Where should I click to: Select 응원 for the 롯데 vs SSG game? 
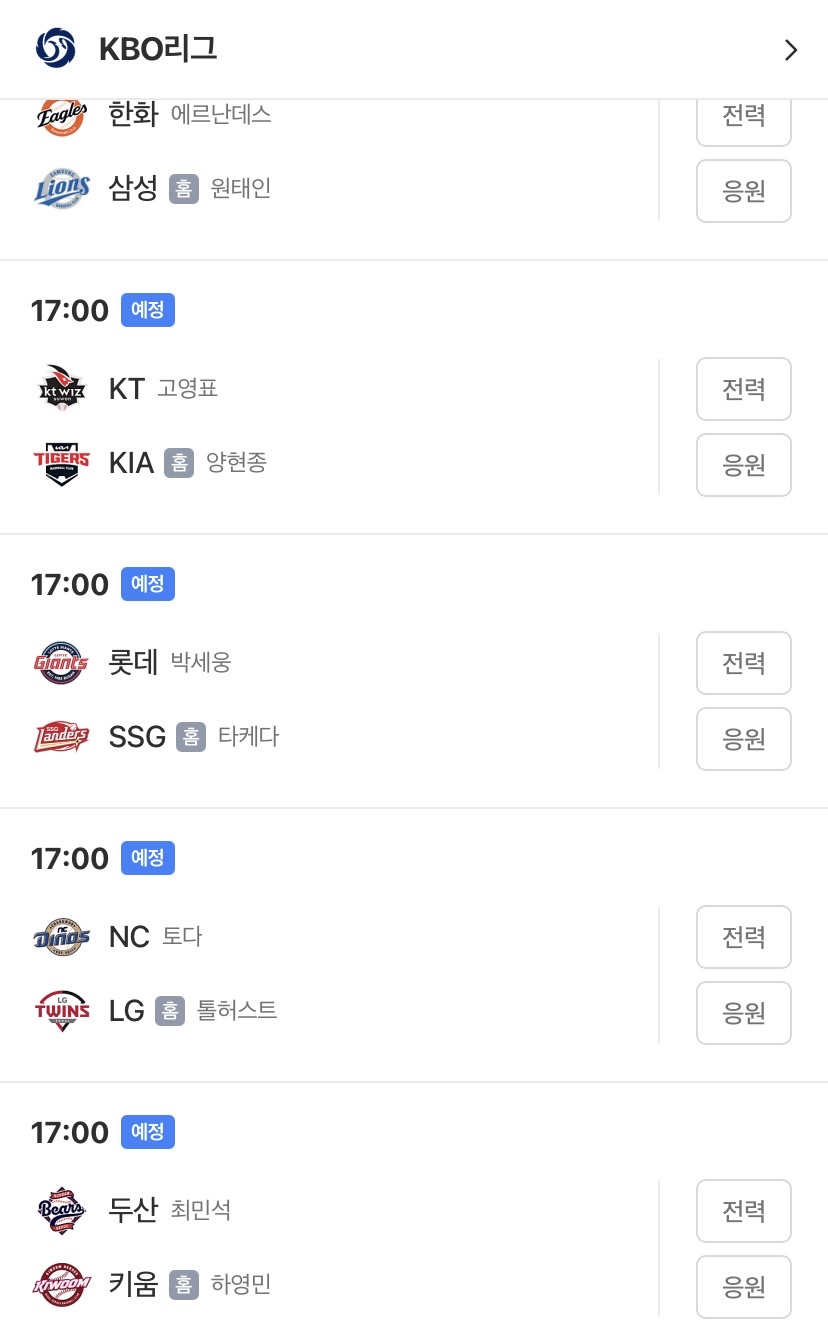pos(743,739)
